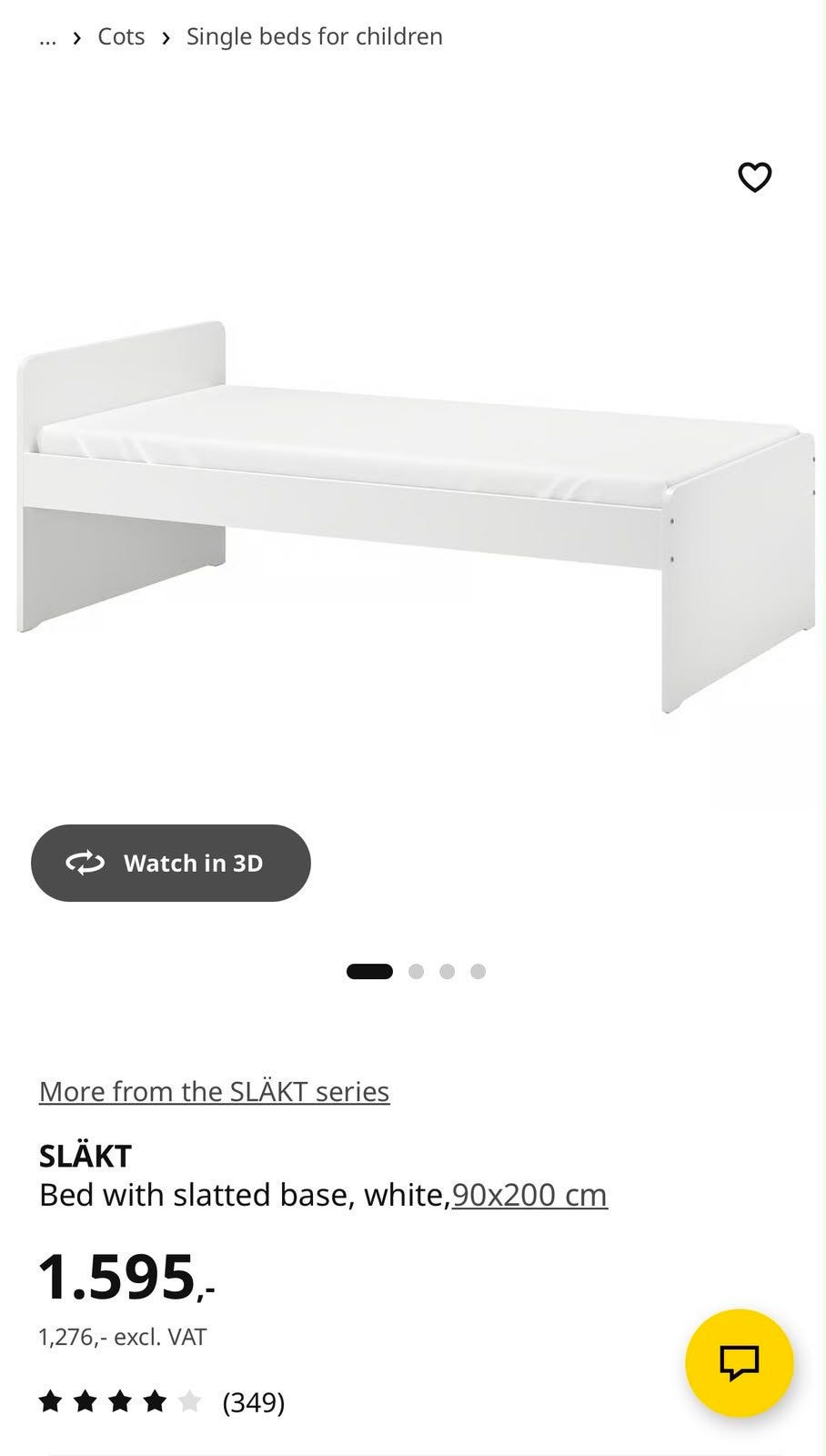This screenshot has height=1456, width=826.
Task: Open the Watch in 3D view
Action: (x=171, y=863)
